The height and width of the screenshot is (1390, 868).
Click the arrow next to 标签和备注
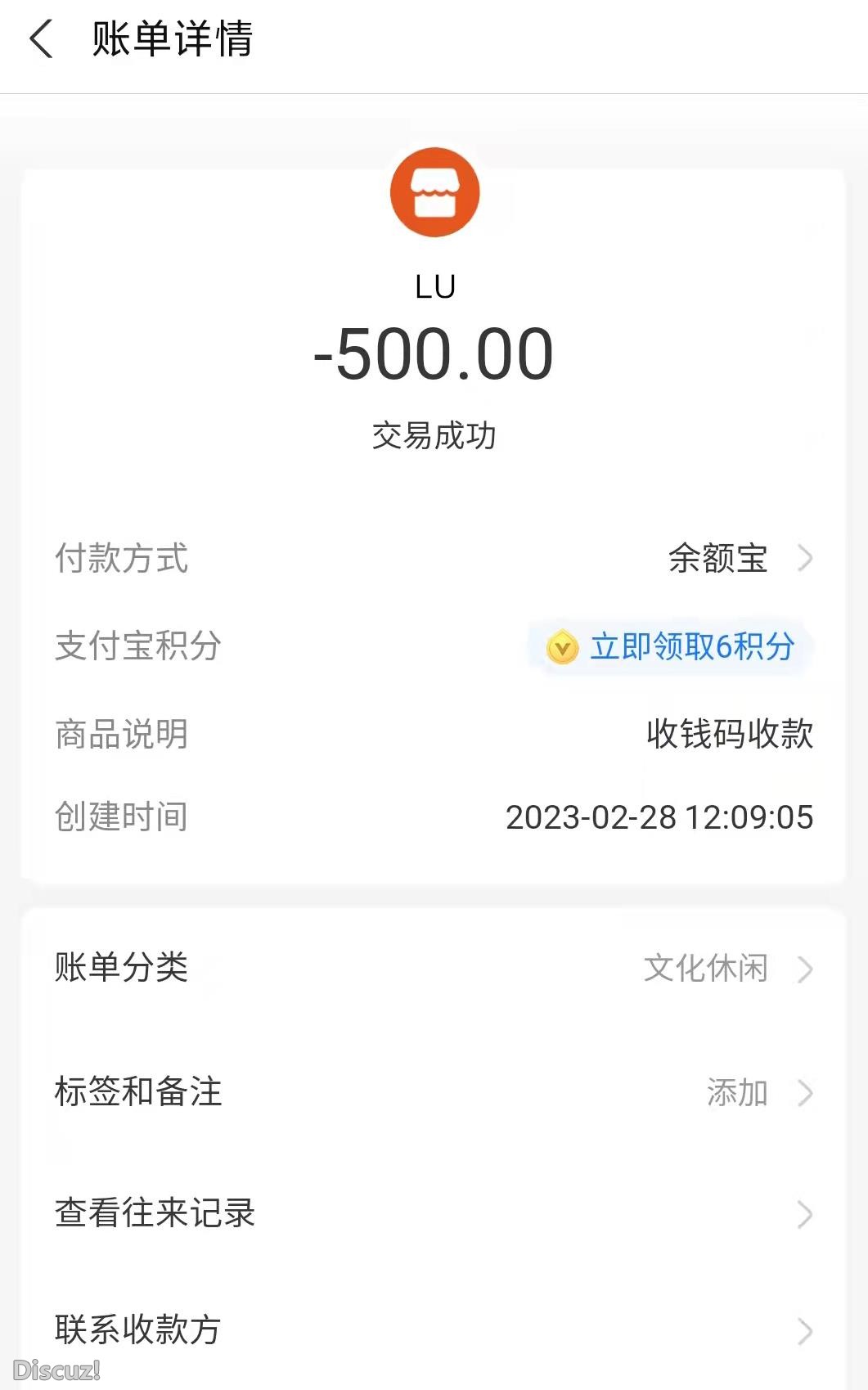pyautogui.click(x=808, y=1092)
